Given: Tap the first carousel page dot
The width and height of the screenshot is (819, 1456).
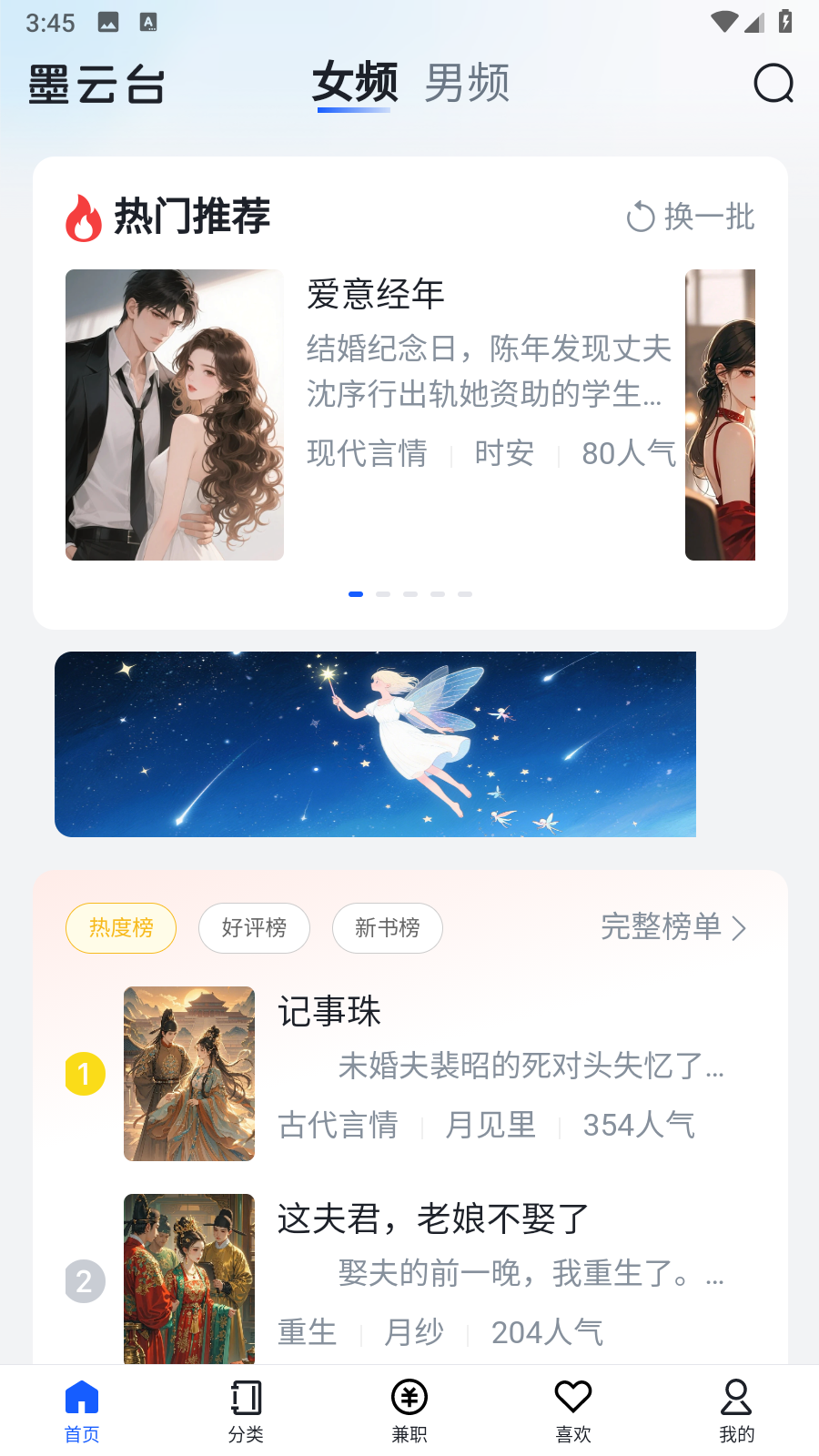Looking at the screenshot, I should [355, 593].
